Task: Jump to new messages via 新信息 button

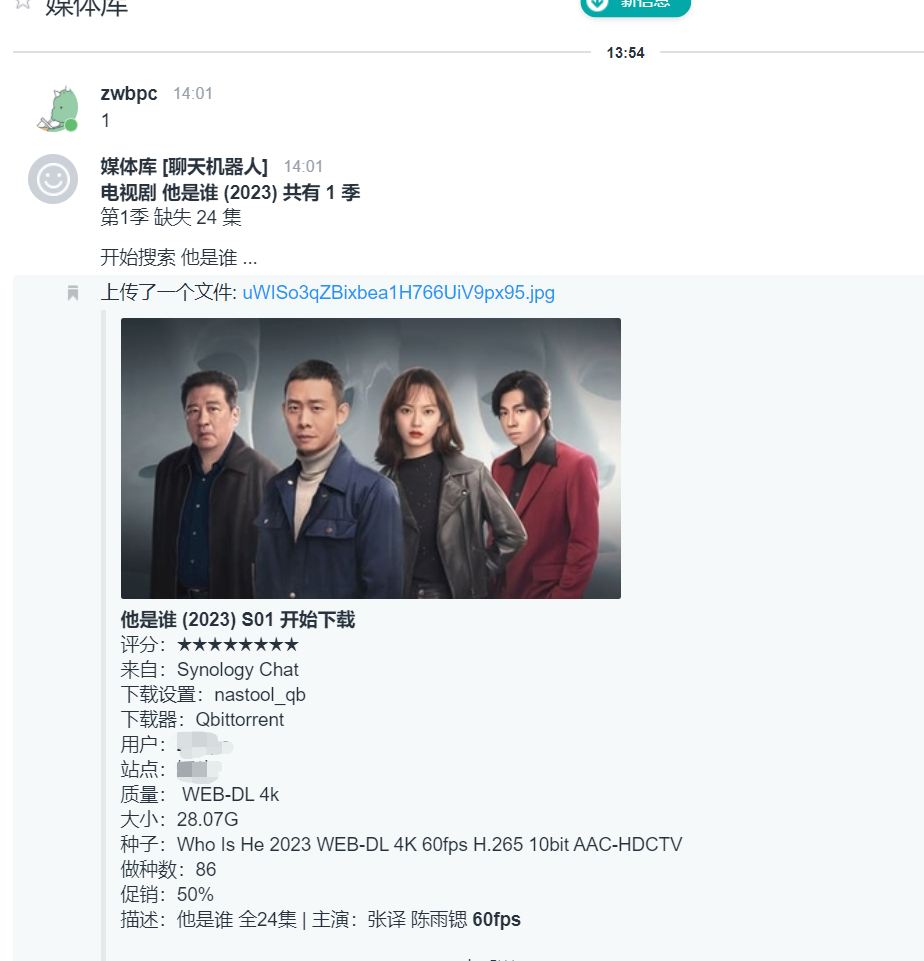Action: (636, 5)
